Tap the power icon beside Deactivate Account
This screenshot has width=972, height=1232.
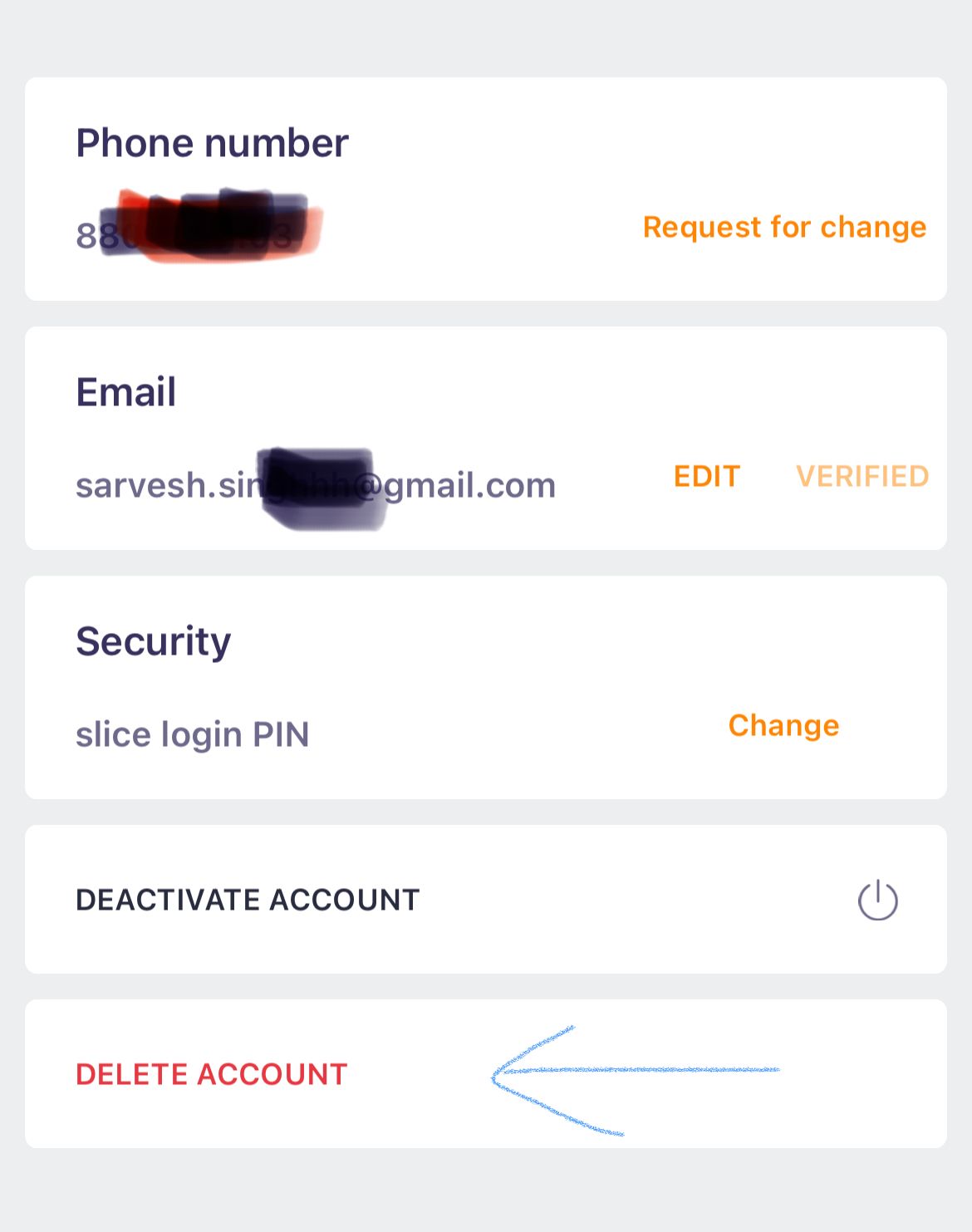(877, 898)
